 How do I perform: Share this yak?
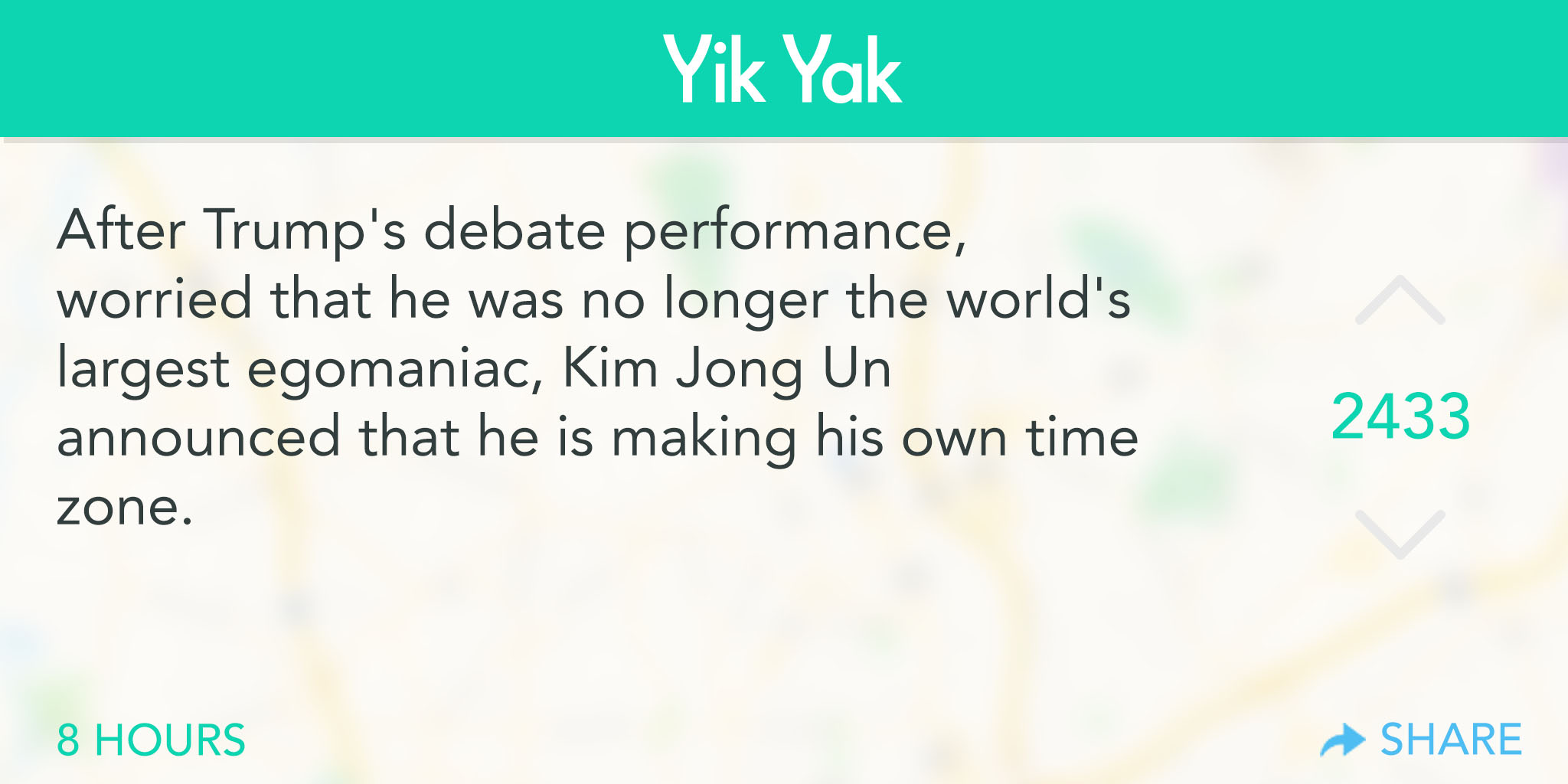(x=1422, y=739)
